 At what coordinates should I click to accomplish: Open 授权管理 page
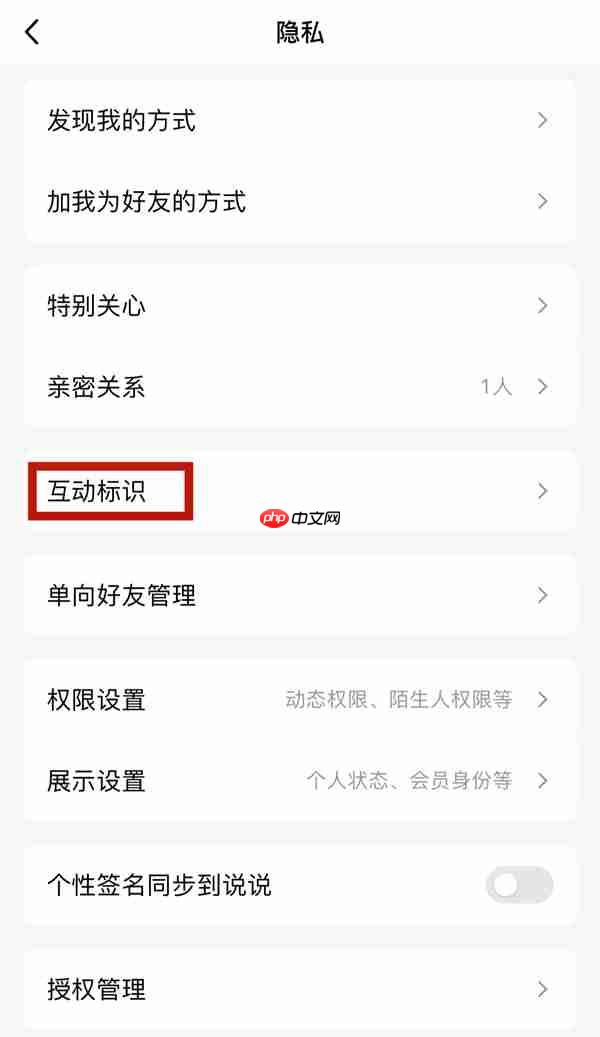300,990
